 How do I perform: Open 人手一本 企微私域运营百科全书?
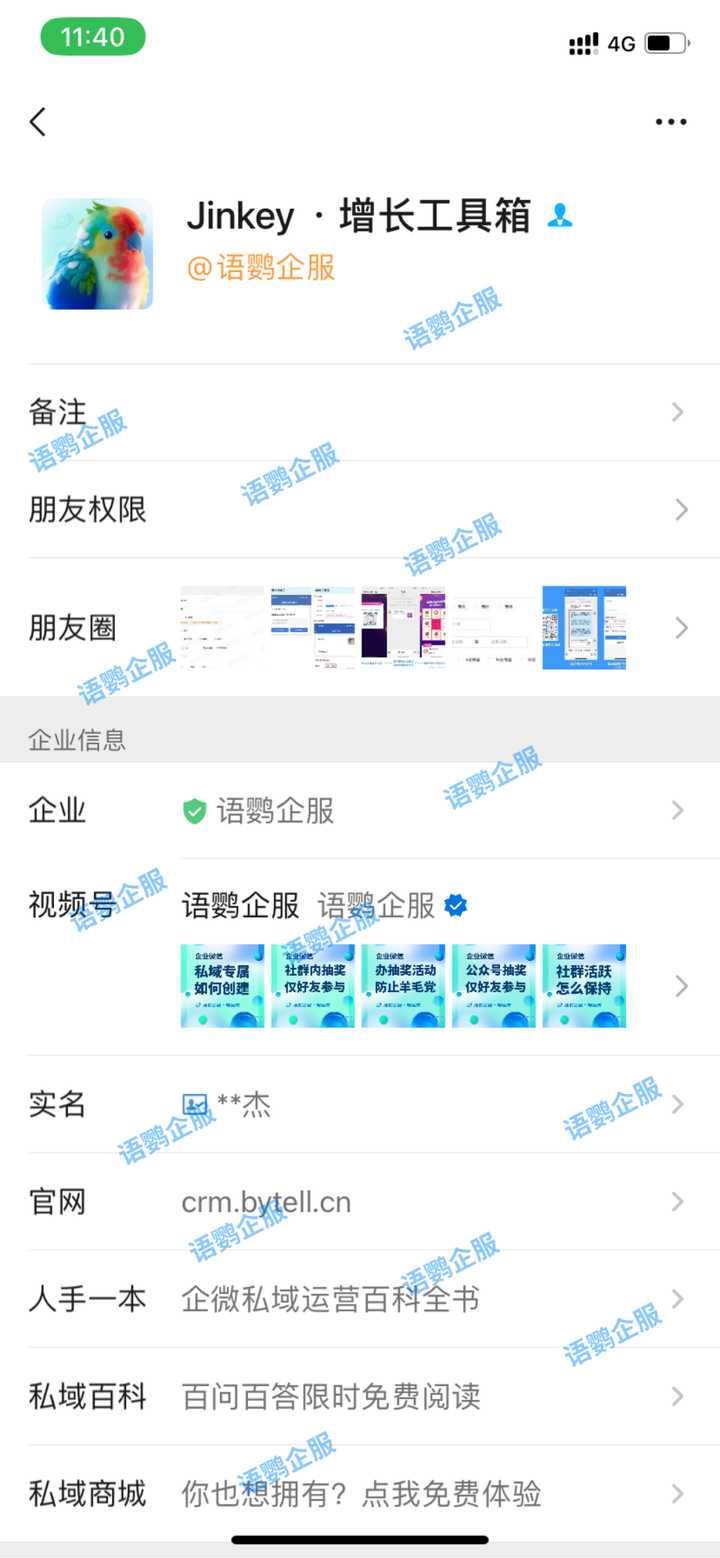pyautogui.click(x=360, y=1299)
